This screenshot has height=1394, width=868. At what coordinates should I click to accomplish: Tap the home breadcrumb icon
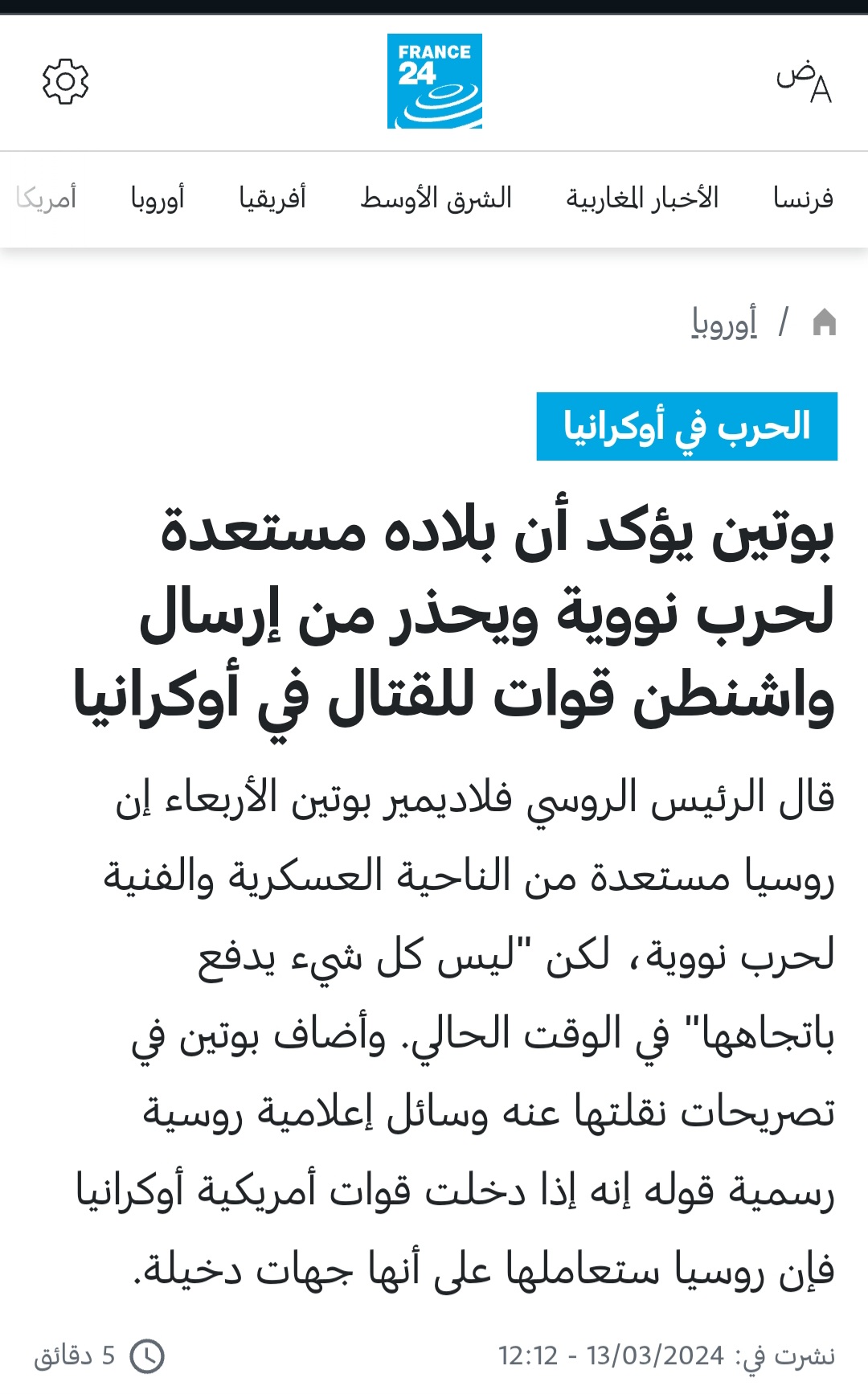tap(824, 322)
